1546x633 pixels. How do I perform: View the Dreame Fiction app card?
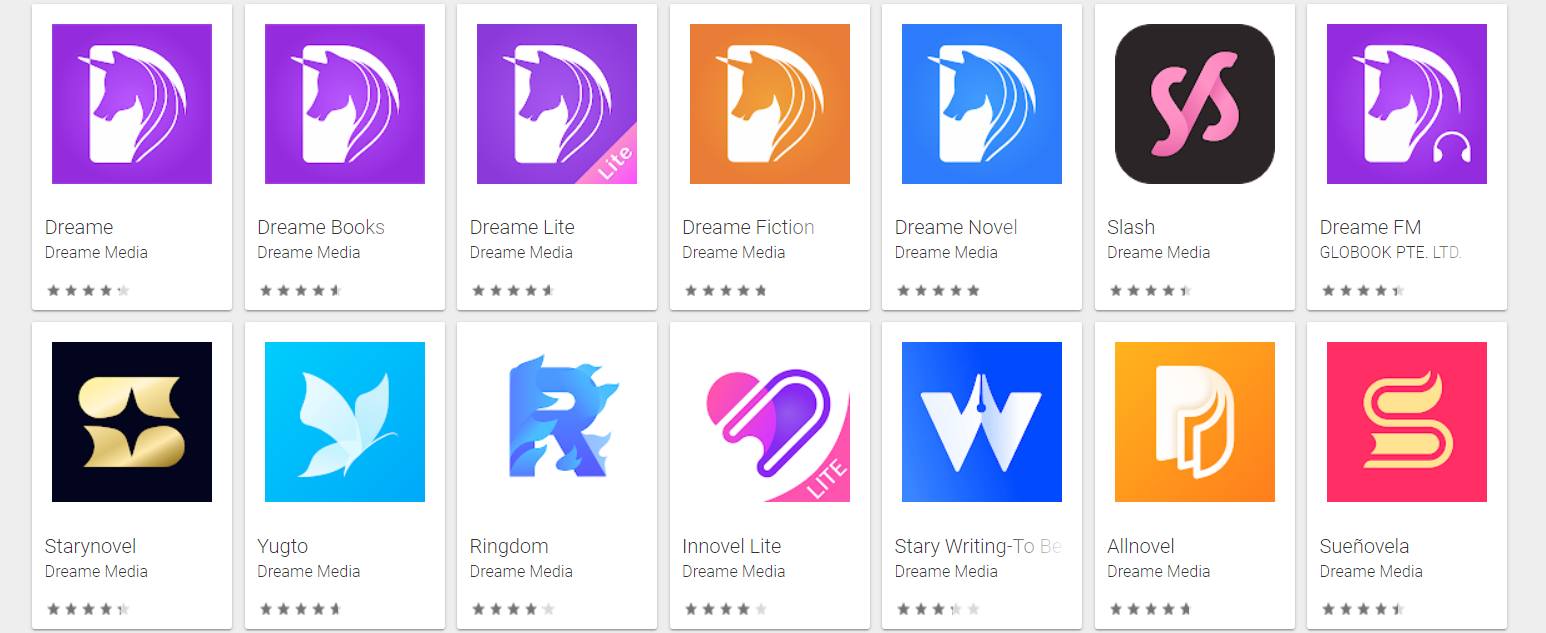pyautogui.click(x=769, y=104)
